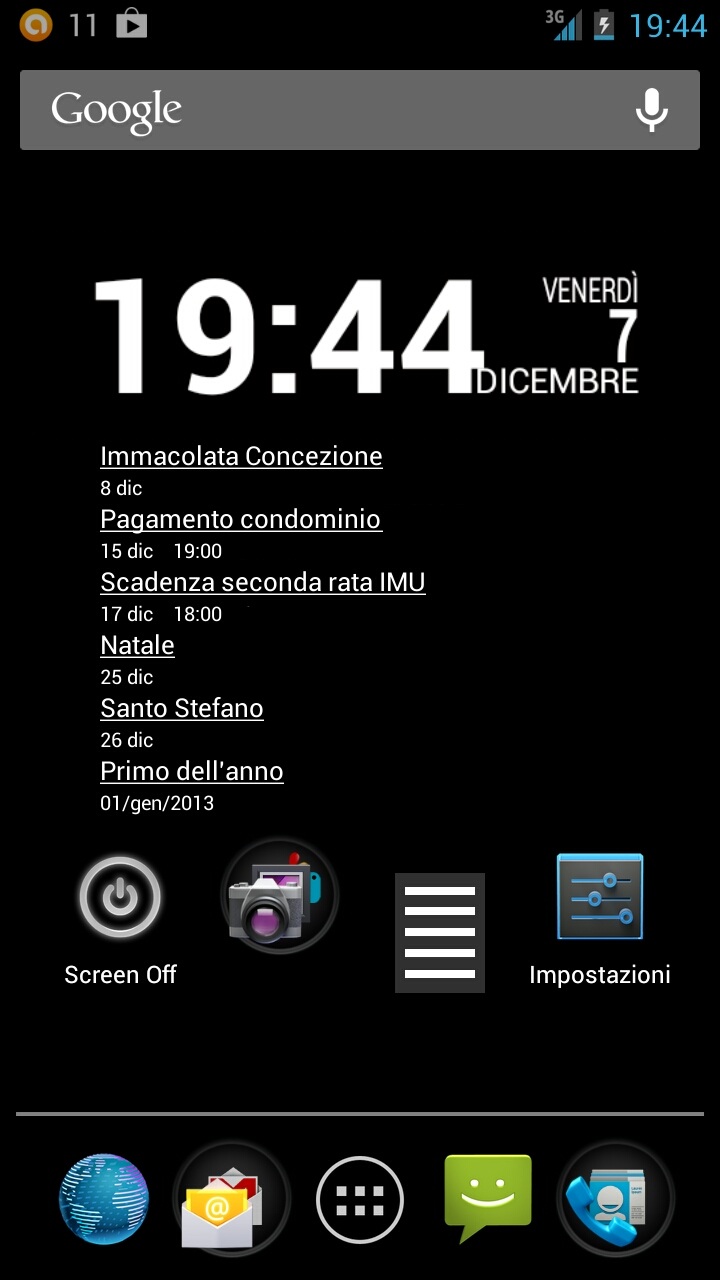This screenshot has width=720, height=1280.
Task: Open the green messaging app
Action: [488, 1197]
